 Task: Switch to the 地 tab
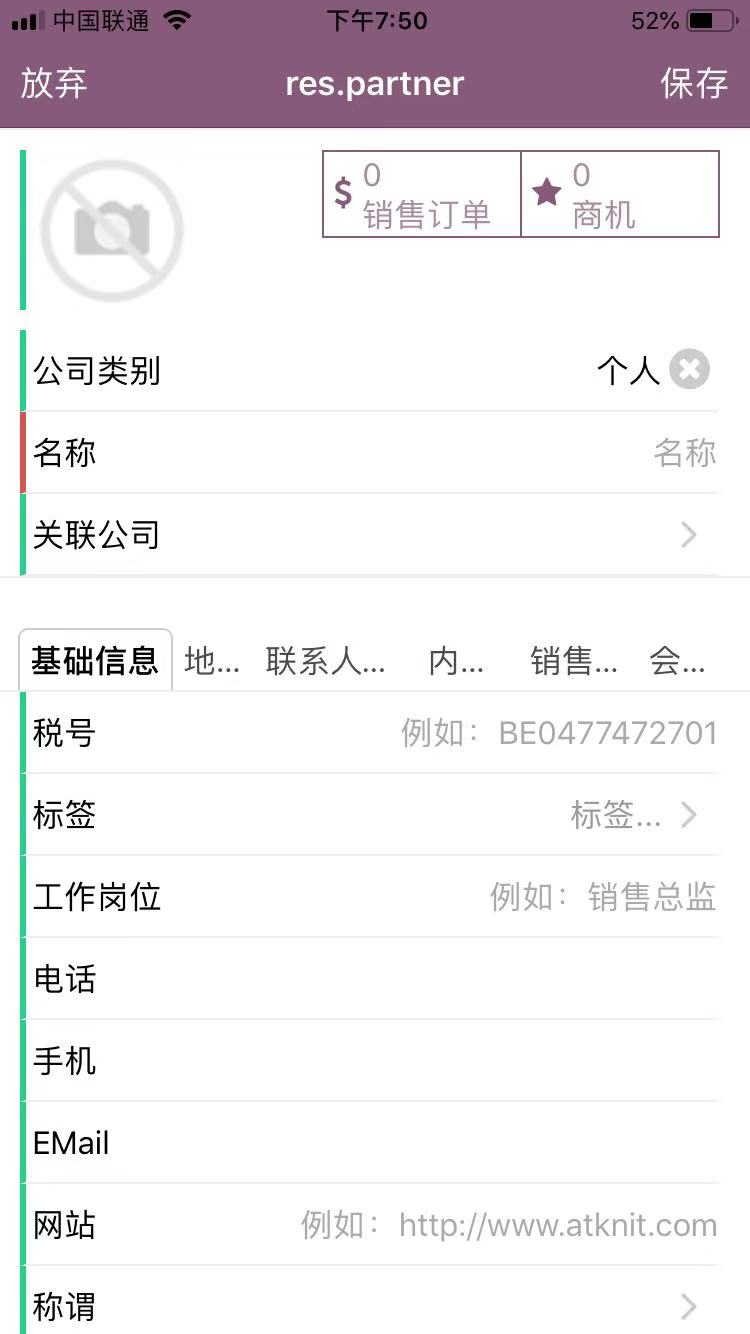pos(212,661)
